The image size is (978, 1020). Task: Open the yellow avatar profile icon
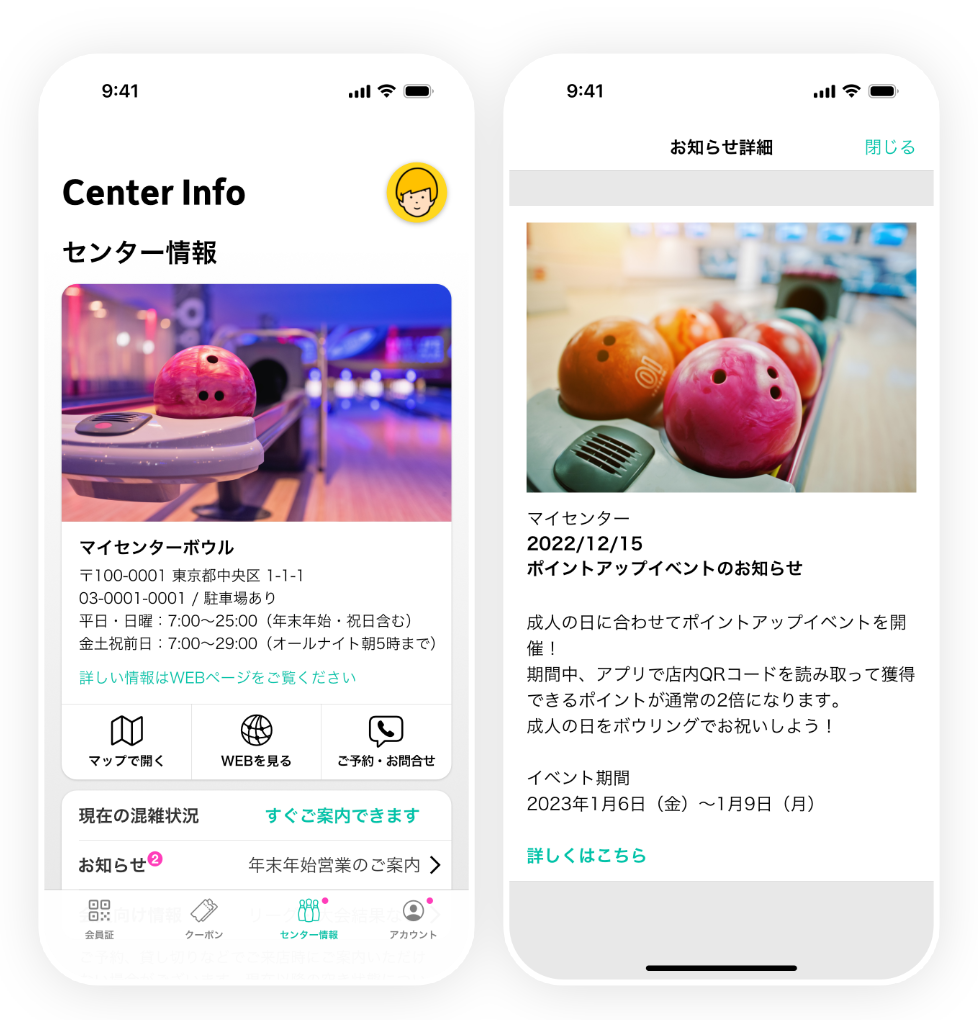[417, 193]
